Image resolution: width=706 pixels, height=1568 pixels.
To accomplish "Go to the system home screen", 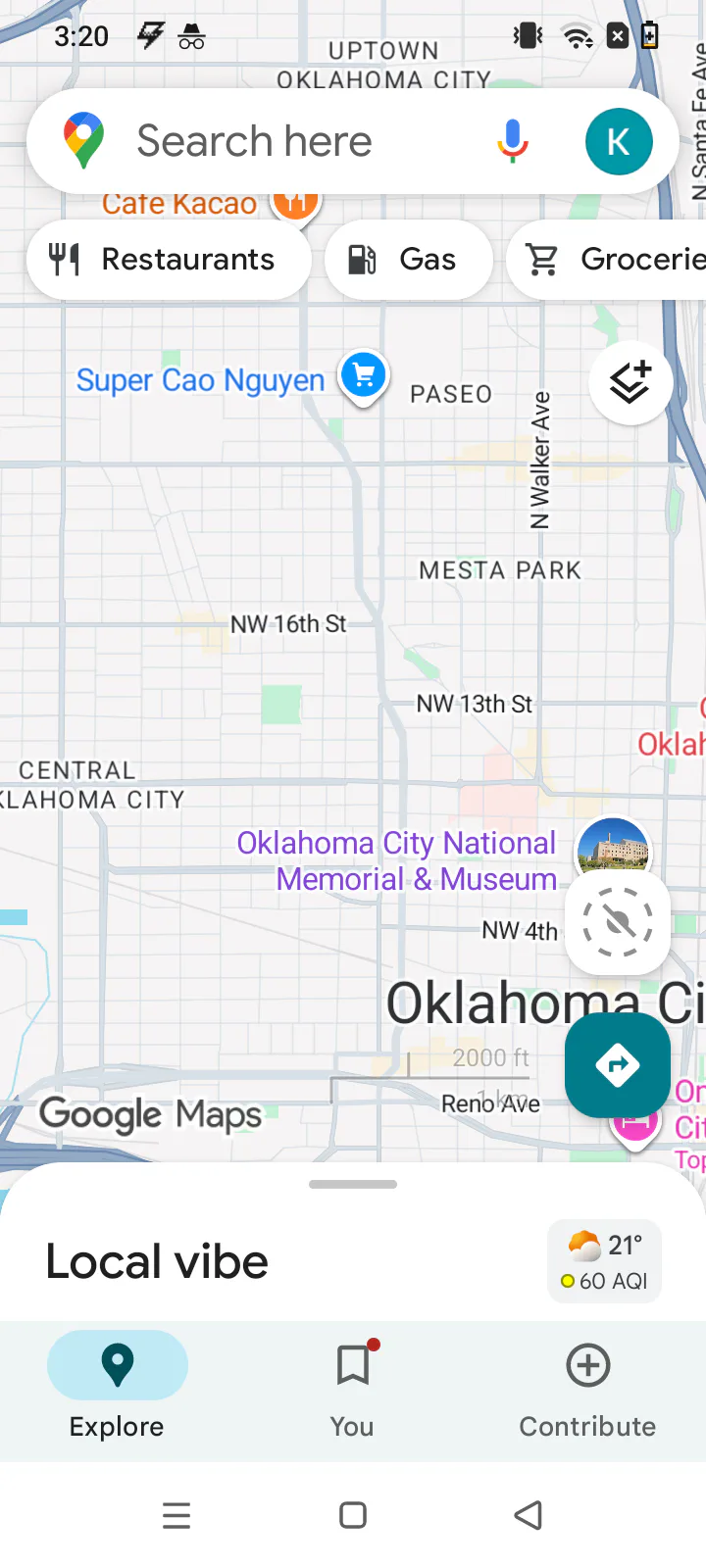I will coord(352,1515).
